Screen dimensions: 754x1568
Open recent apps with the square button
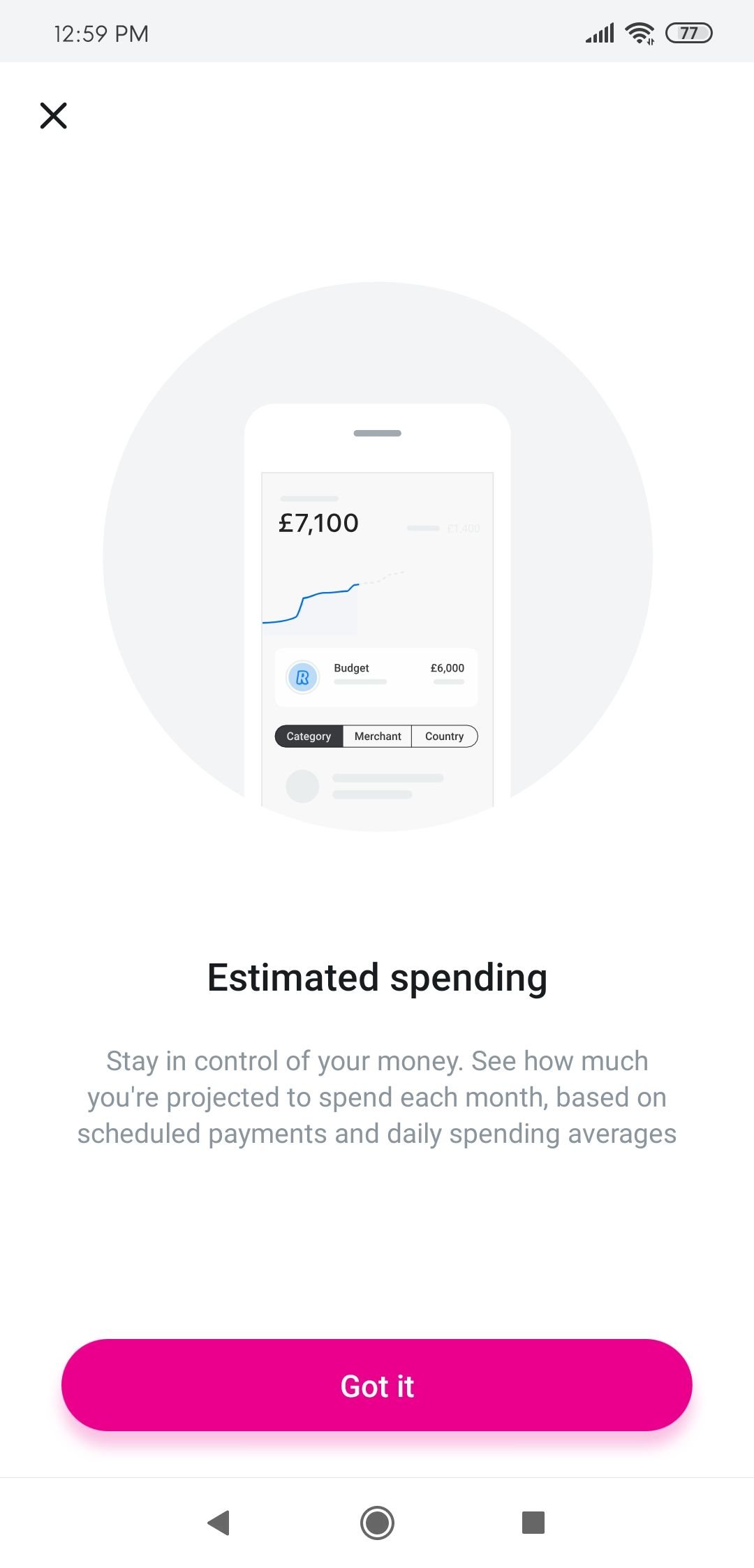click(533, 1522)
